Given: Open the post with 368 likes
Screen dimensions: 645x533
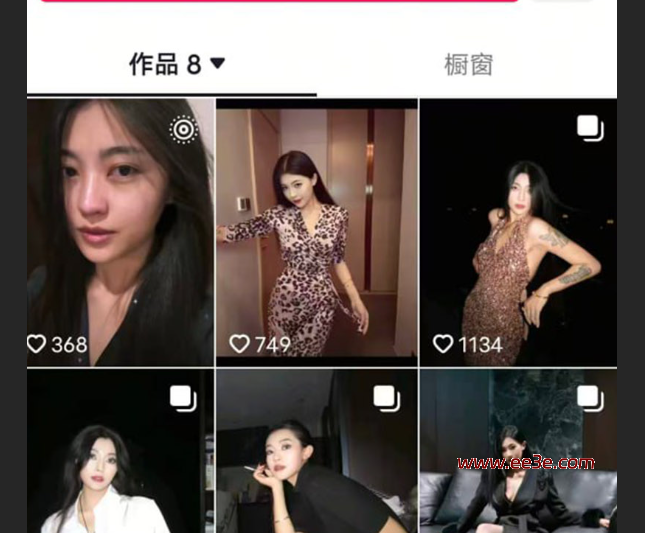Looking at the screenshot, I should point(120,232).
